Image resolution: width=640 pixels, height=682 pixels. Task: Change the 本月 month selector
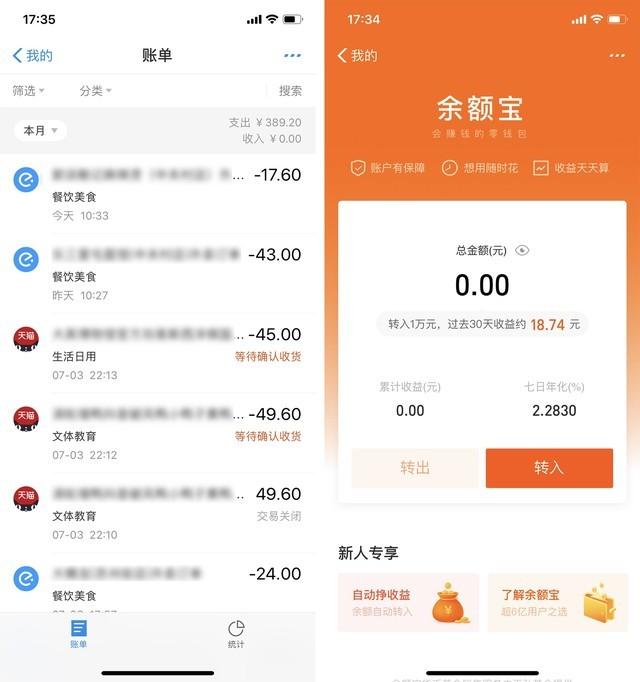pyautogui.click(x=41, y=131)
